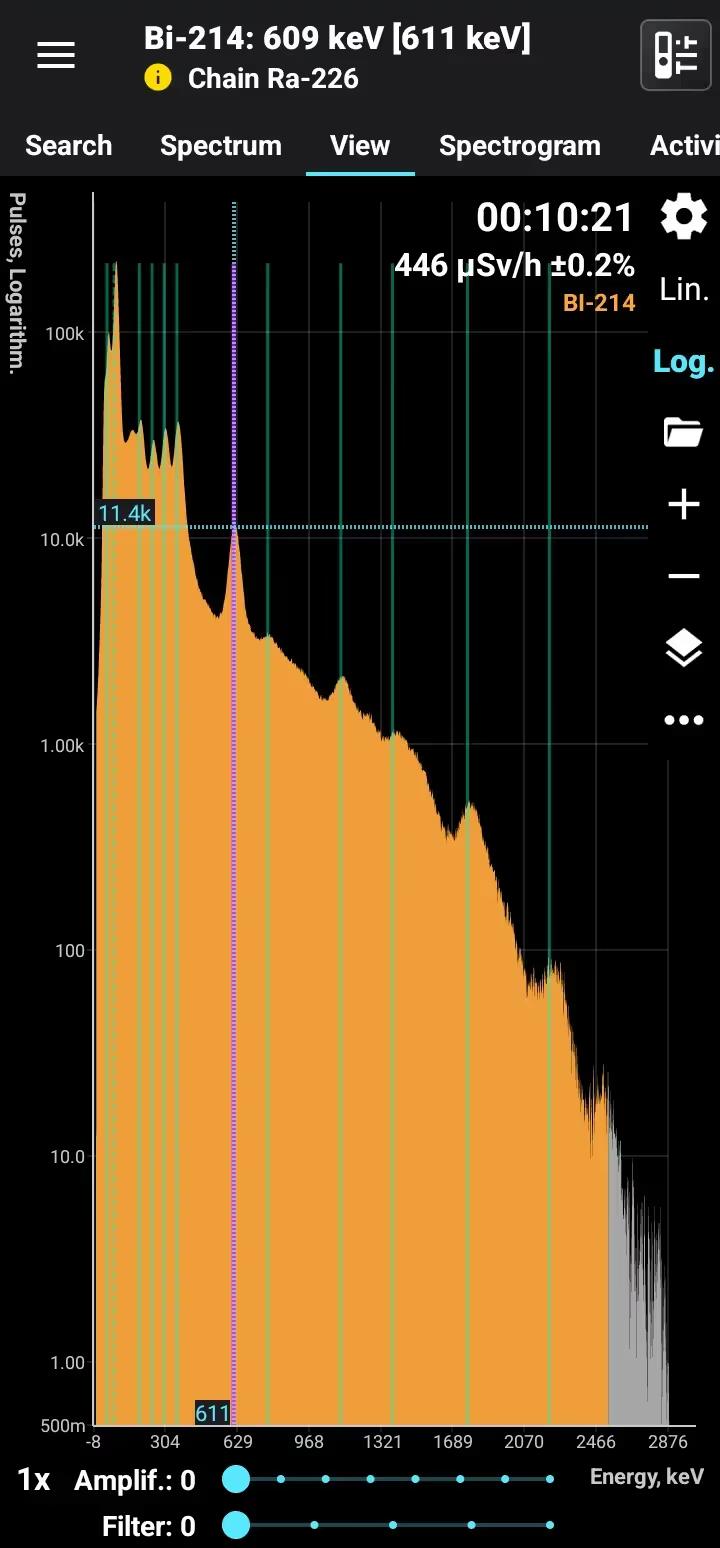Viewport: 720px width, 1548px height.
Task: Open the chart settings gear
Action: tap(684, 217)
